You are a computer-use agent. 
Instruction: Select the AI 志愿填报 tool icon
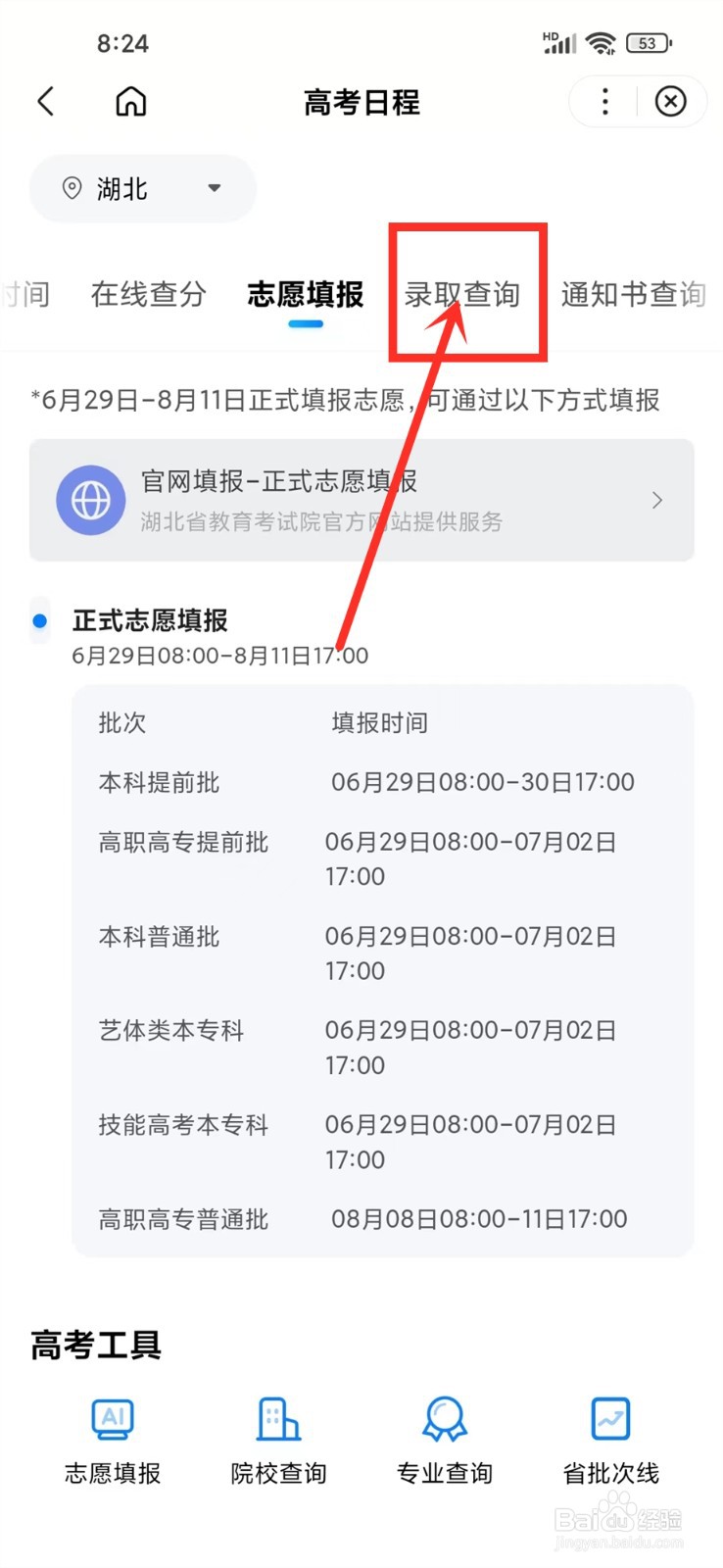click(111, 1418)
